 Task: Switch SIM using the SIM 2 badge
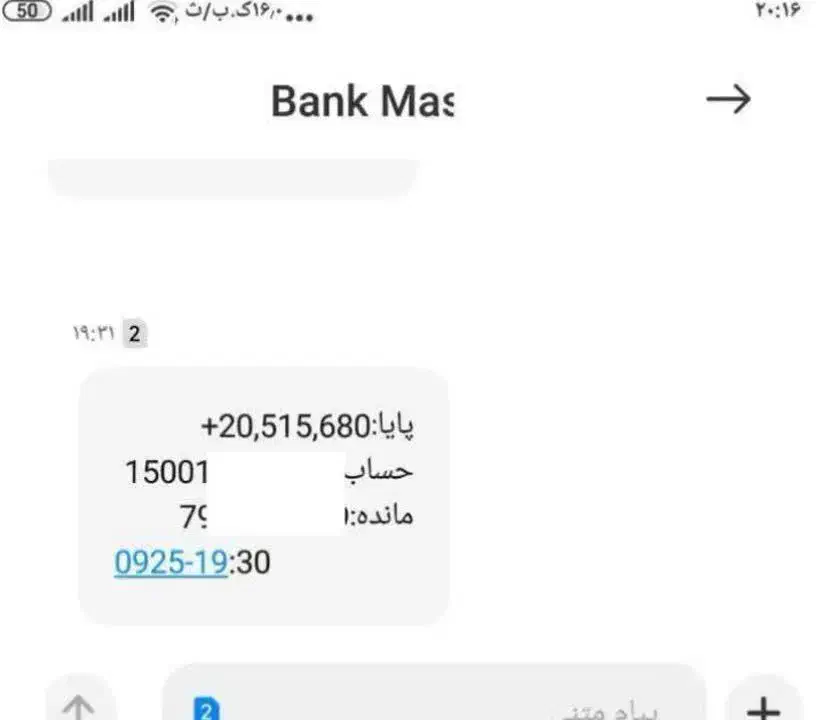click(x=206, y=709)
